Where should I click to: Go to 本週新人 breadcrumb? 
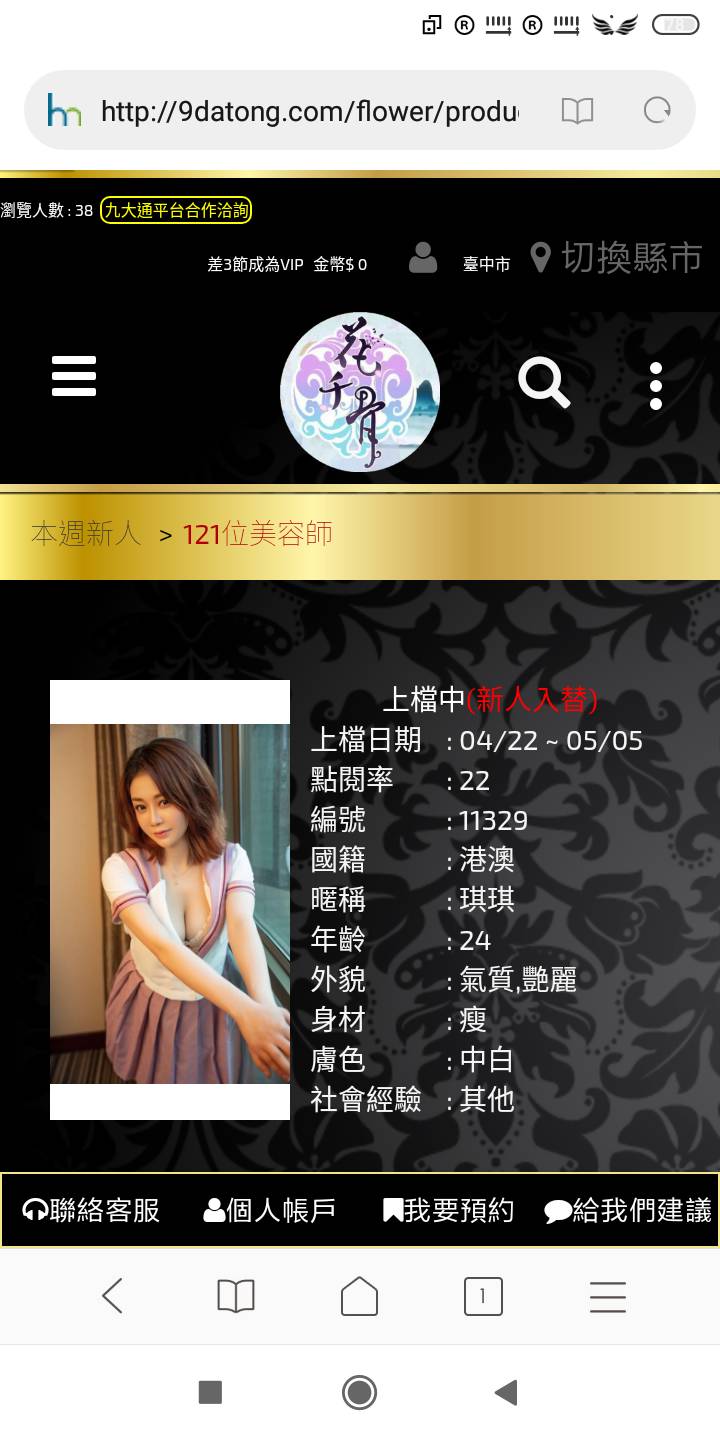tap(86, 534)
